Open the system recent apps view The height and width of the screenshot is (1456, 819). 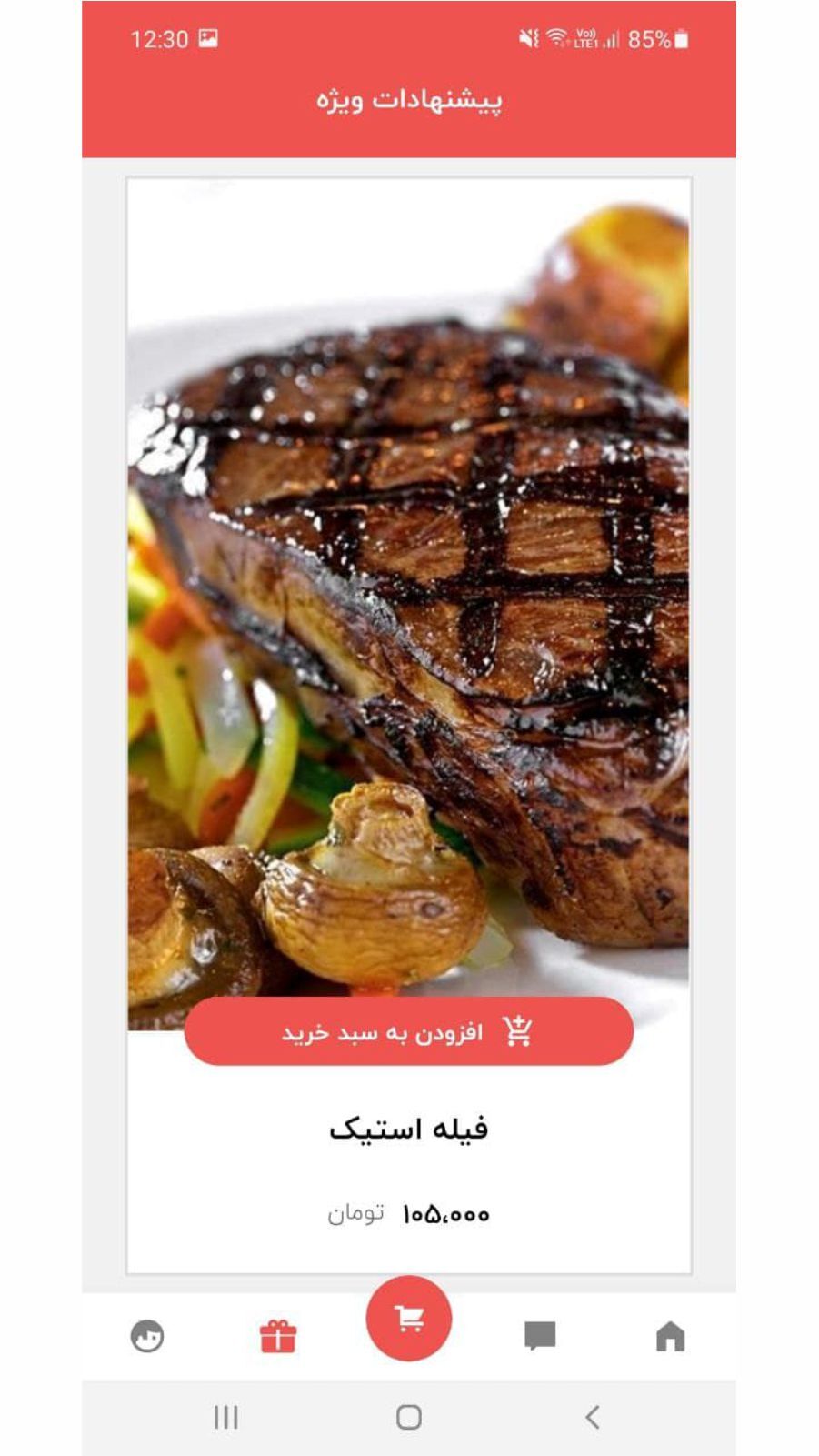coord(226,1416)
